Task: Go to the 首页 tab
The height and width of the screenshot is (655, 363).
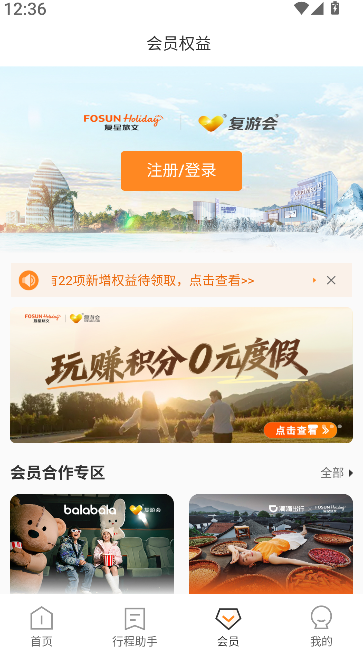Action: tap(41, 627)
